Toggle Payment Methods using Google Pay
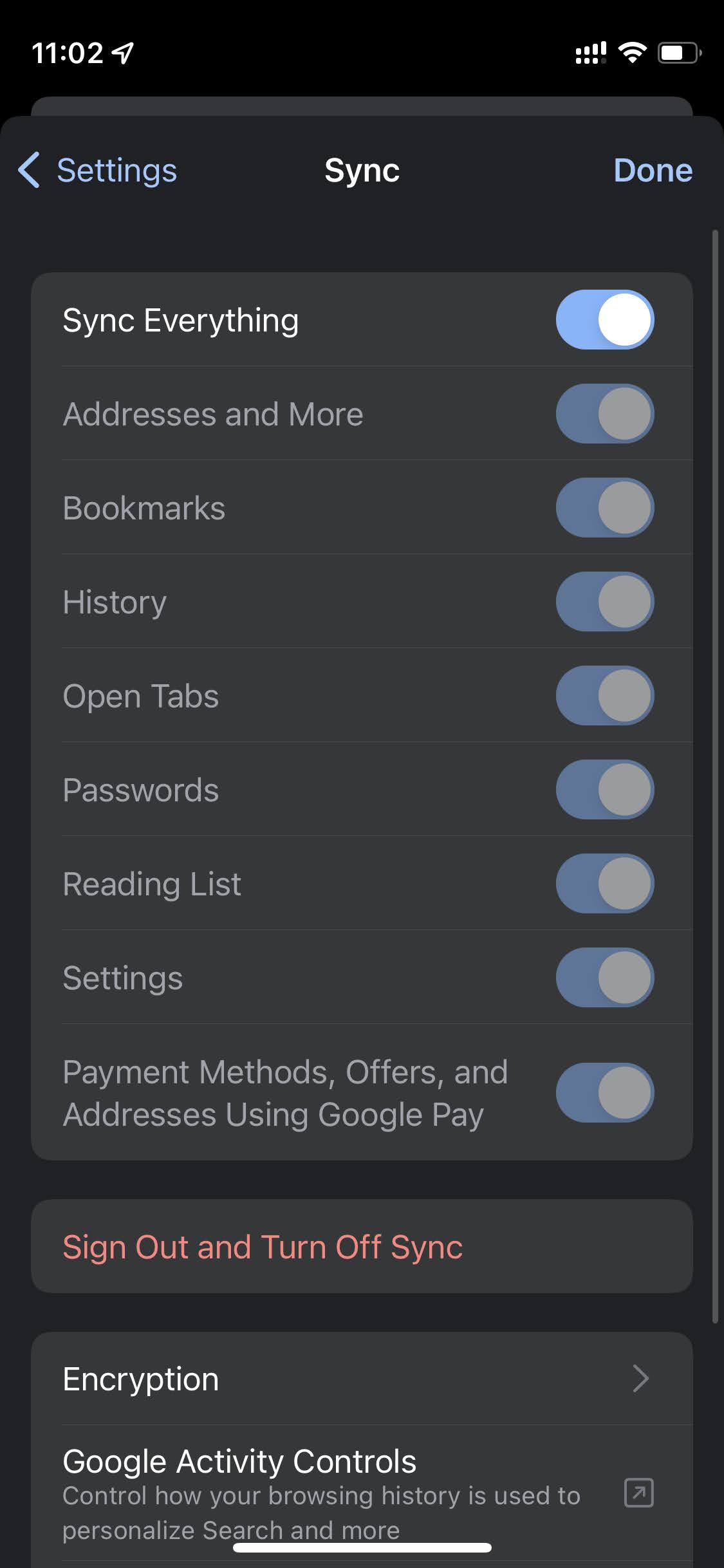The image size is (724, 1568). [x=604, y=1092]
